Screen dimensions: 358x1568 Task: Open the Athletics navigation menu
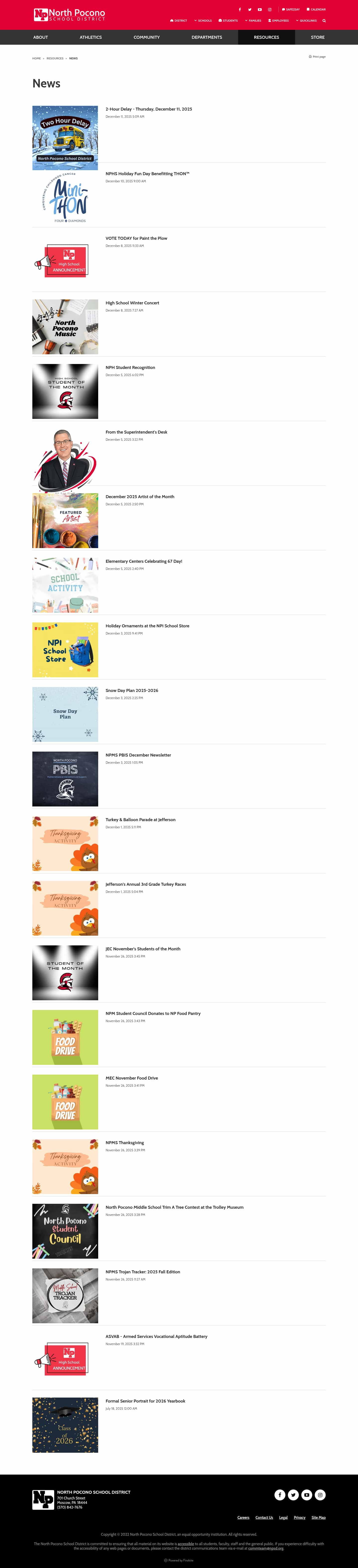(x=91, y=37)
